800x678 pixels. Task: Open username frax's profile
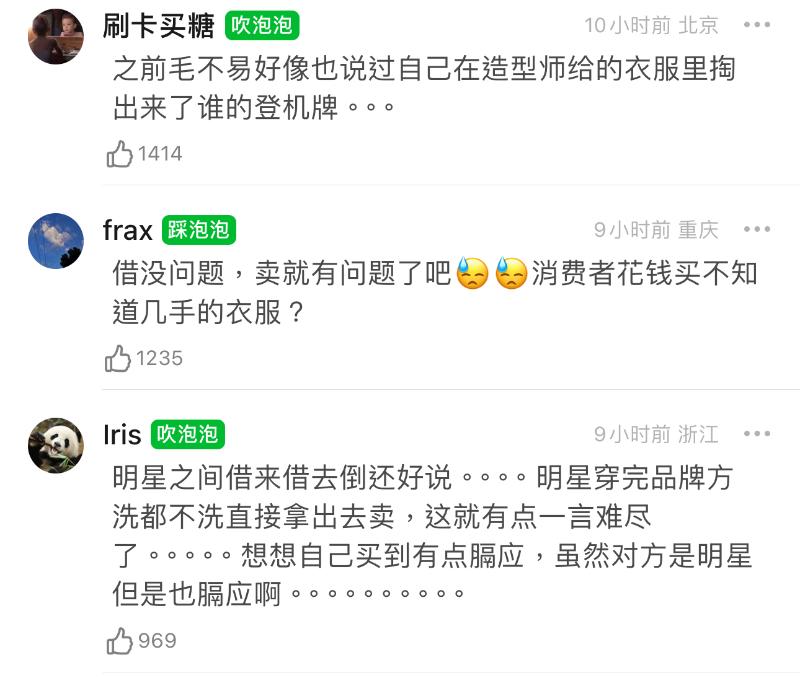pos(127,231)
